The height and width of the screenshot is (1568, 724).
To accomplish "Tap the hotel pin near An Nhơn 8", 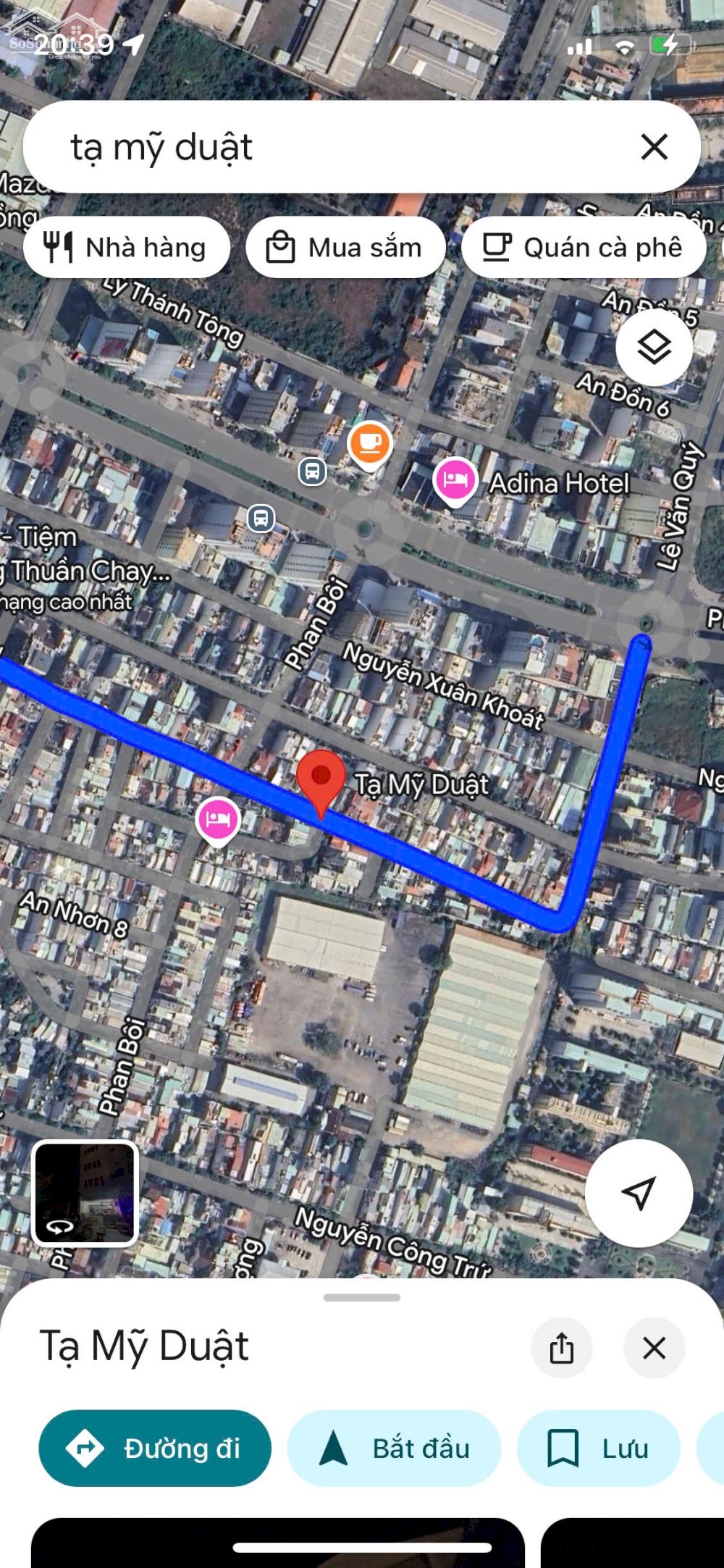I will 218,821.
